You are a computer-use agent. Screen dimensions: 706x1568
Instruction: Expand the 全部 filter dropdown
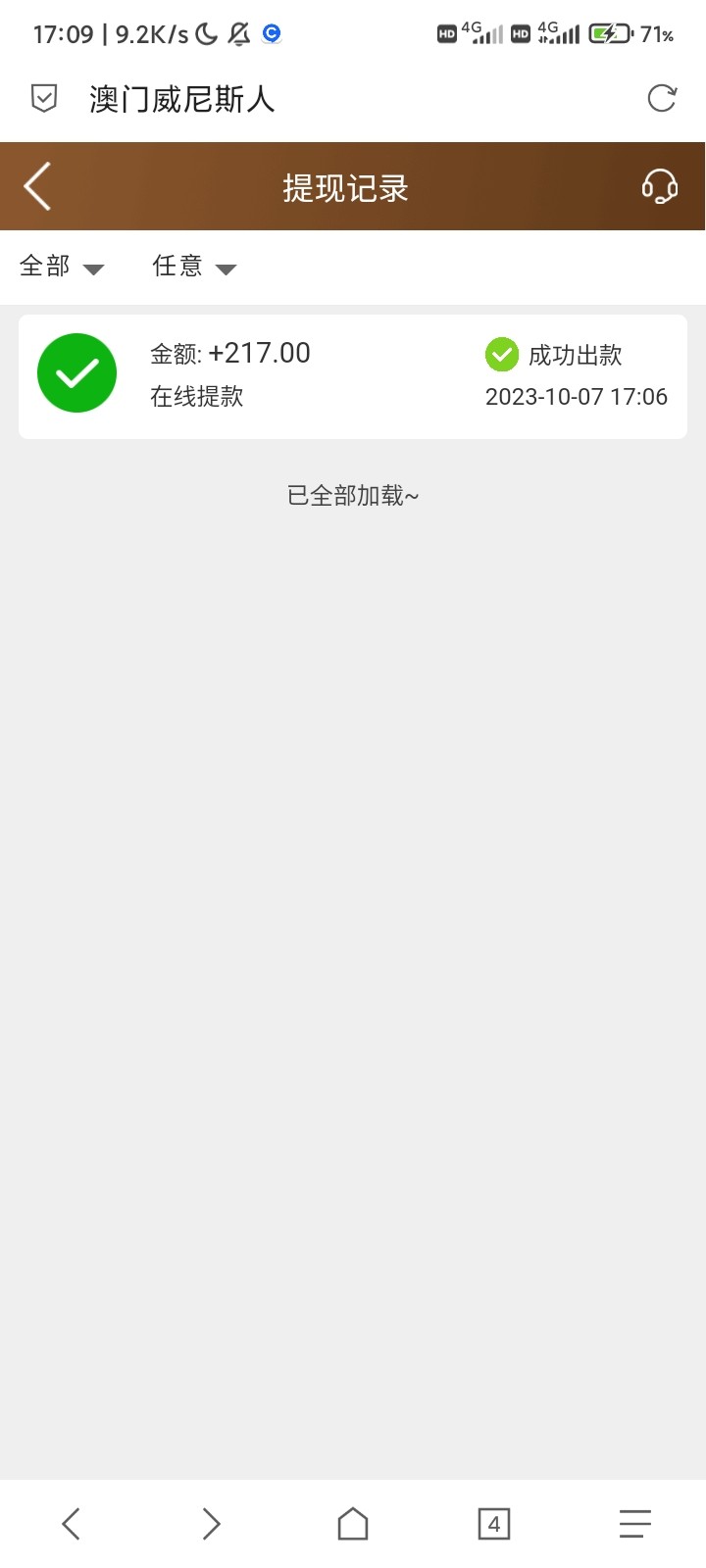(62, 267)
